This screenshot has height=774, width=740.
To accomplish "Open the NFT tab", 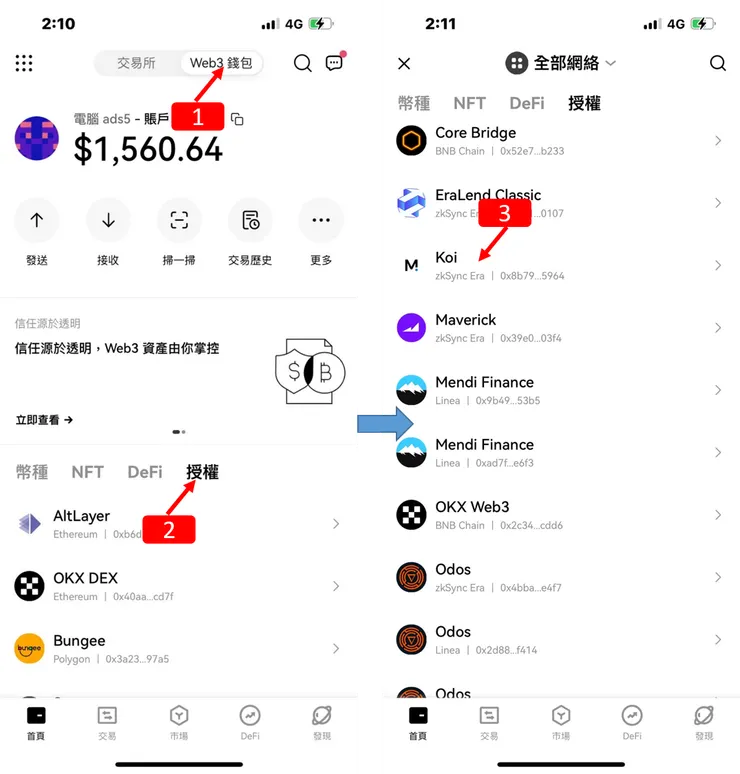I will pyautogui.click(x=87, y=472).
